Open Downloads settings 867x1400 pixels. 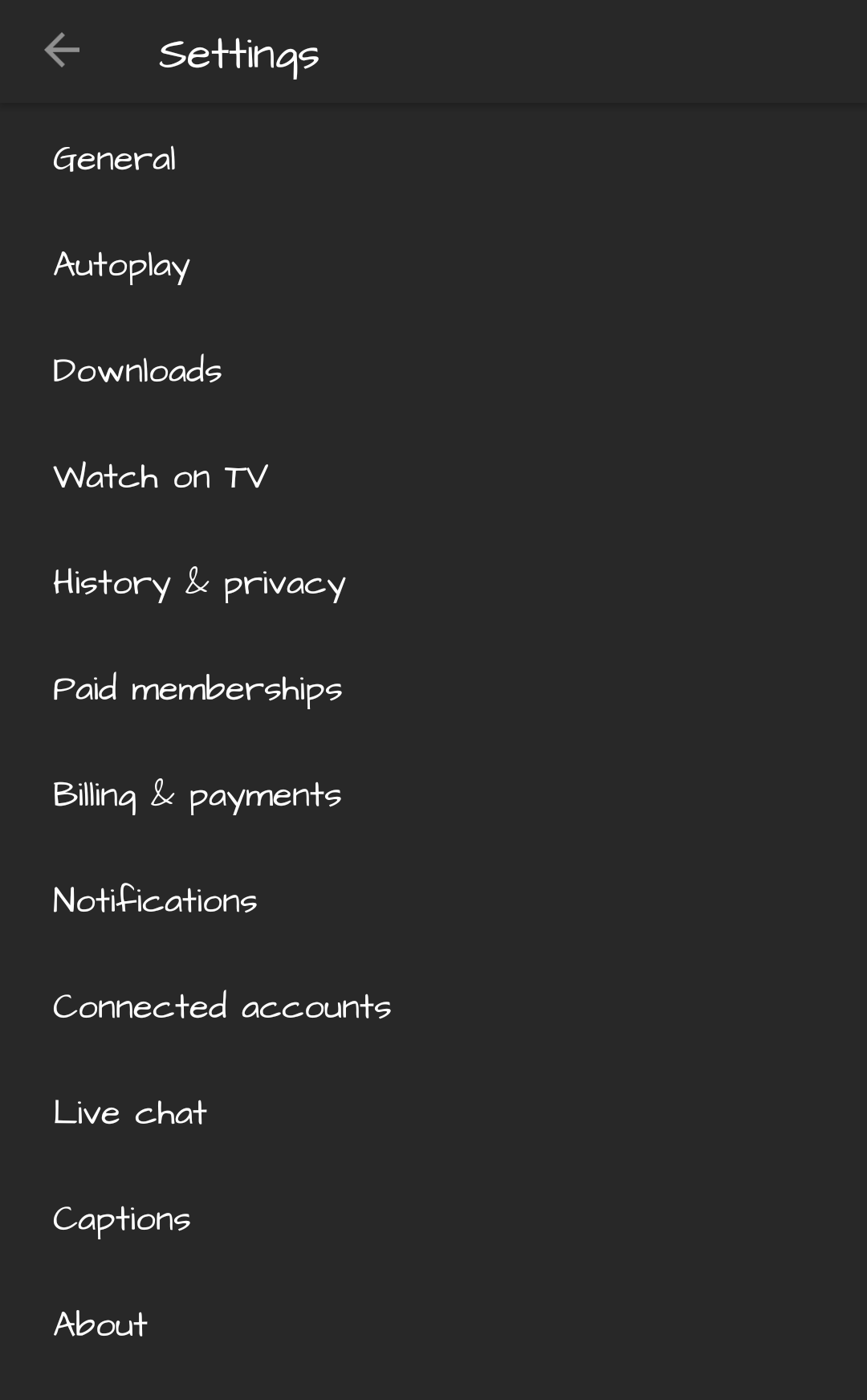(137, 371)
